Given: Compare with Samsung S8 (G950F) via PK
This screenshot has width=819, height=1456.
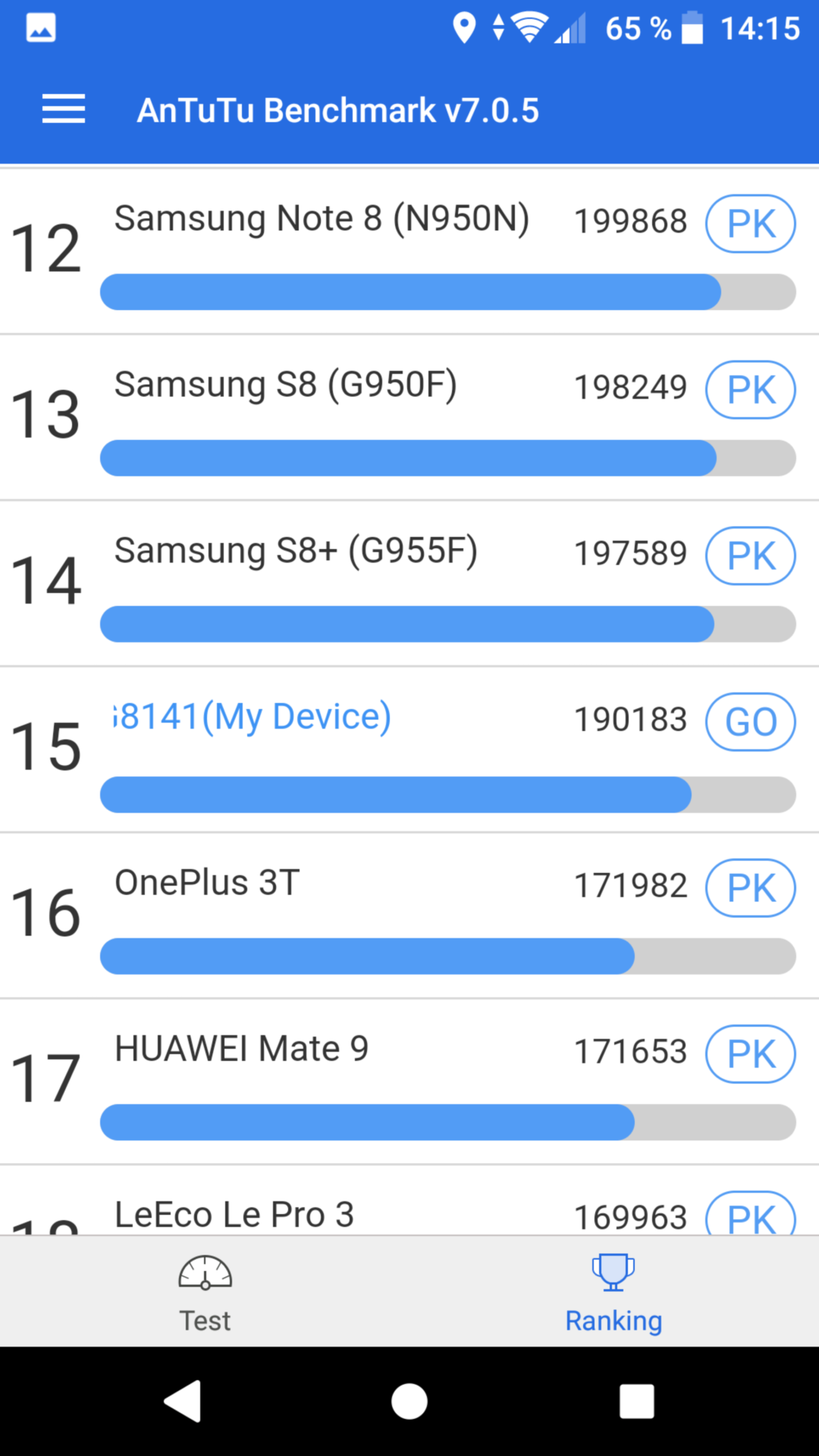Looking at the screenshot, I should coord(750,390).
